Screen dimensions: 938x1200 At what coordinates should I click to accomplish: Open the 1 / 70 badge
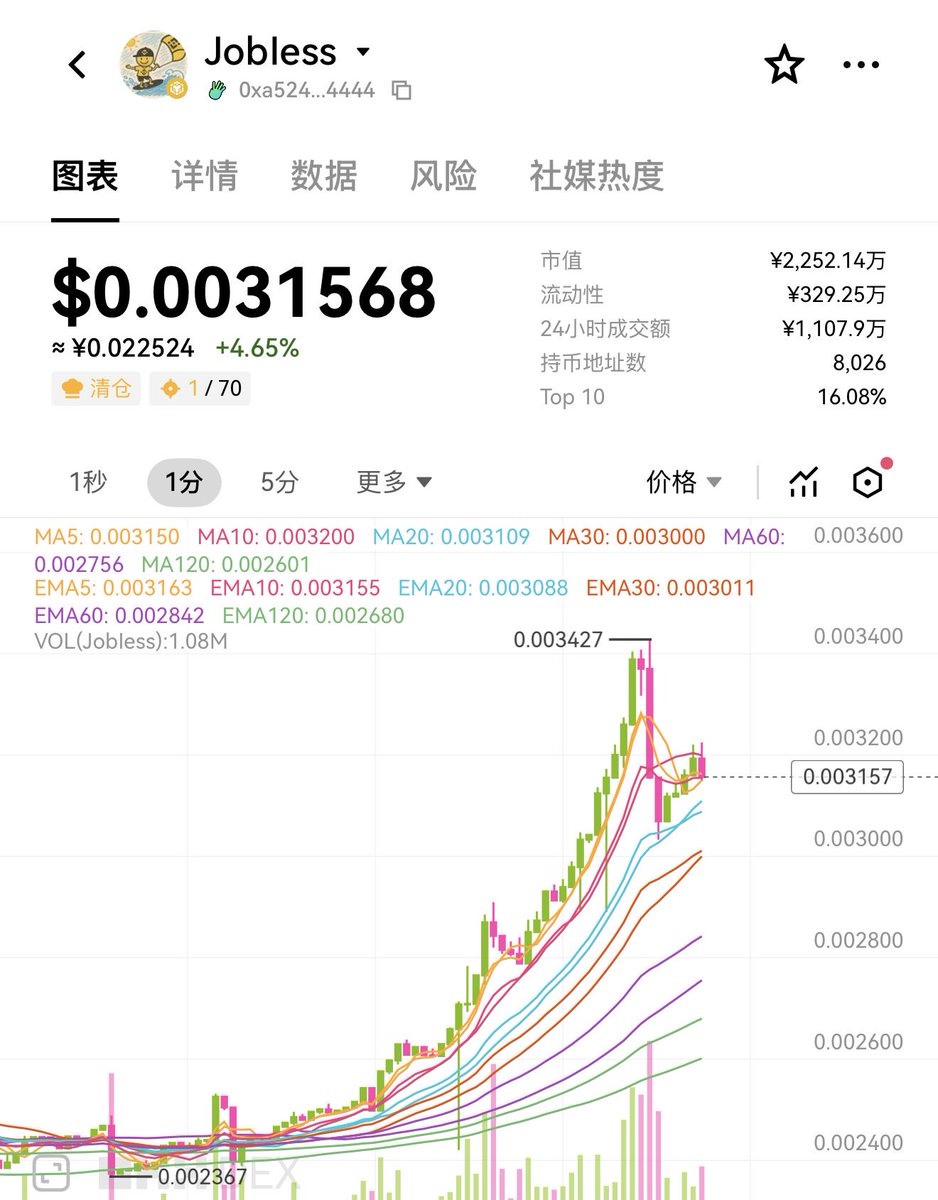(x=200, y=388)
